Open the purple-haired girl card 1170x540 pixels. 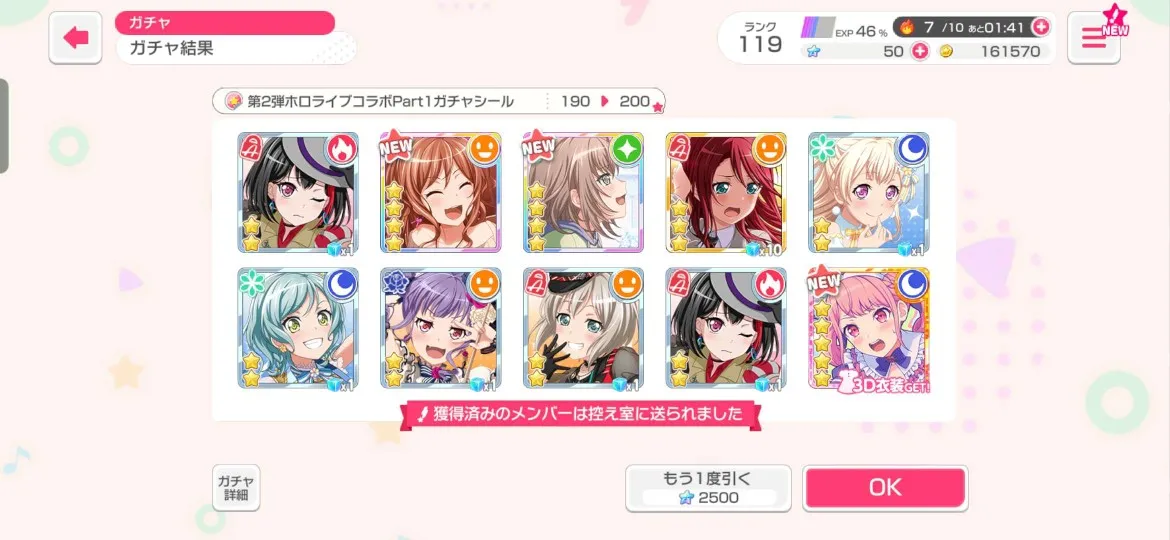440,328
